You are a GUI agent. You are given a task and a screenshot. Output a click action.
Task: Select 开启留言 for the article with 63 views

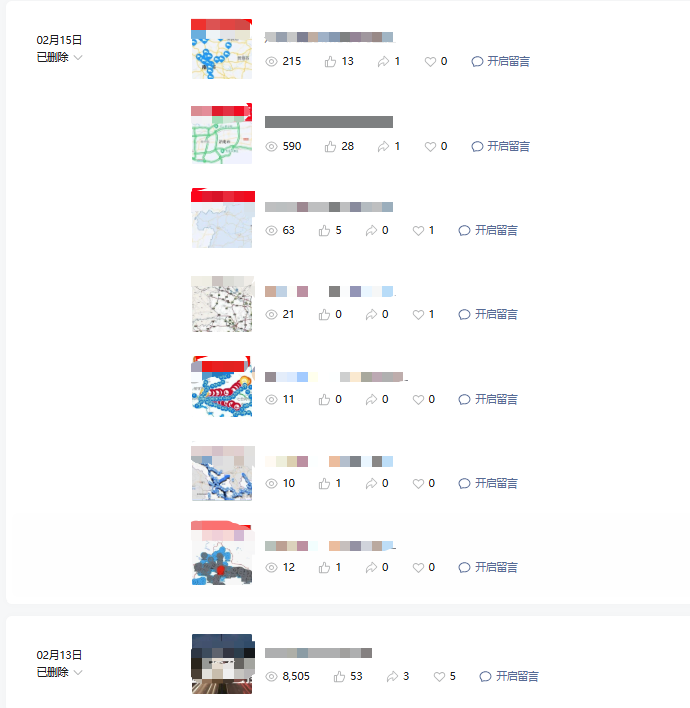488,231
